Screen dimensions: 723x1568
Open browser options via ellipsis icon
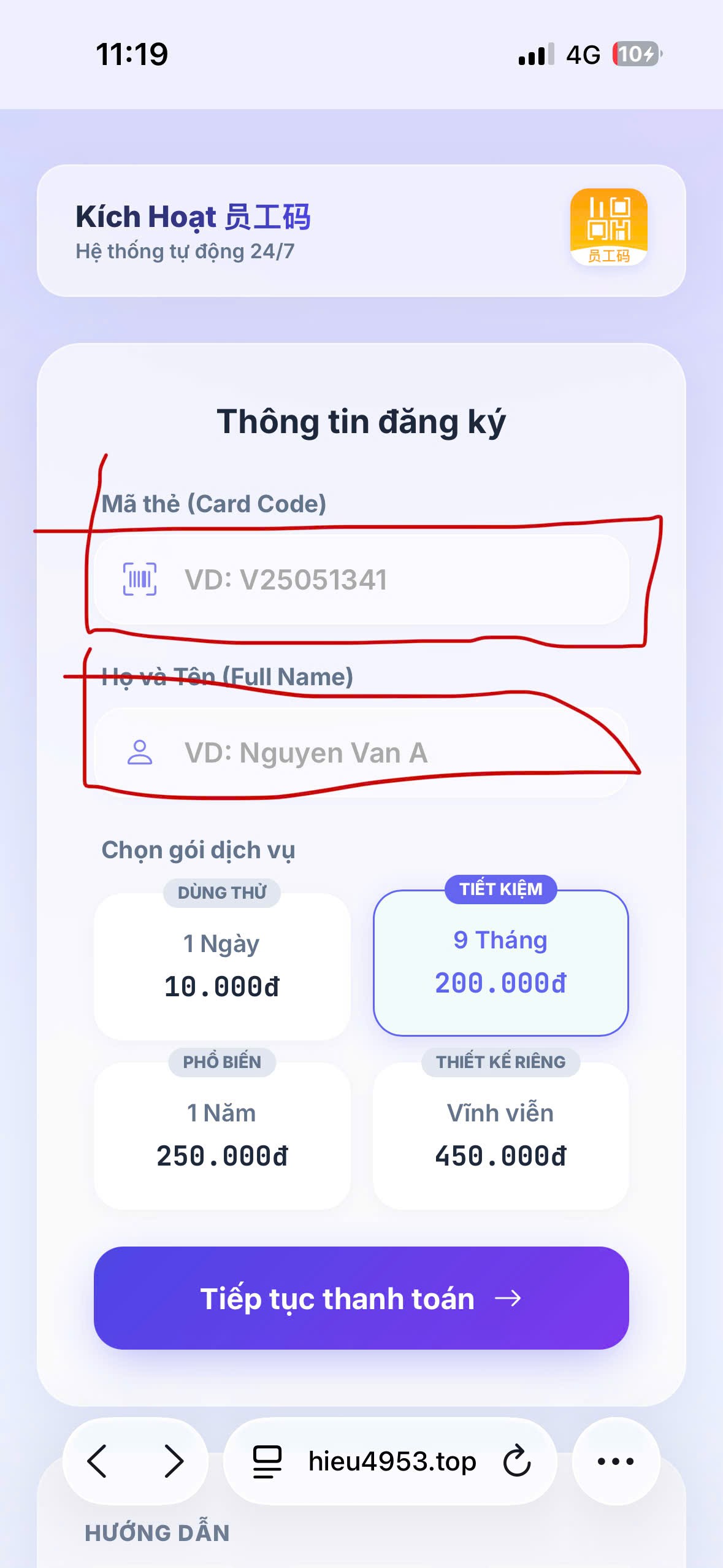[615, 1460]
